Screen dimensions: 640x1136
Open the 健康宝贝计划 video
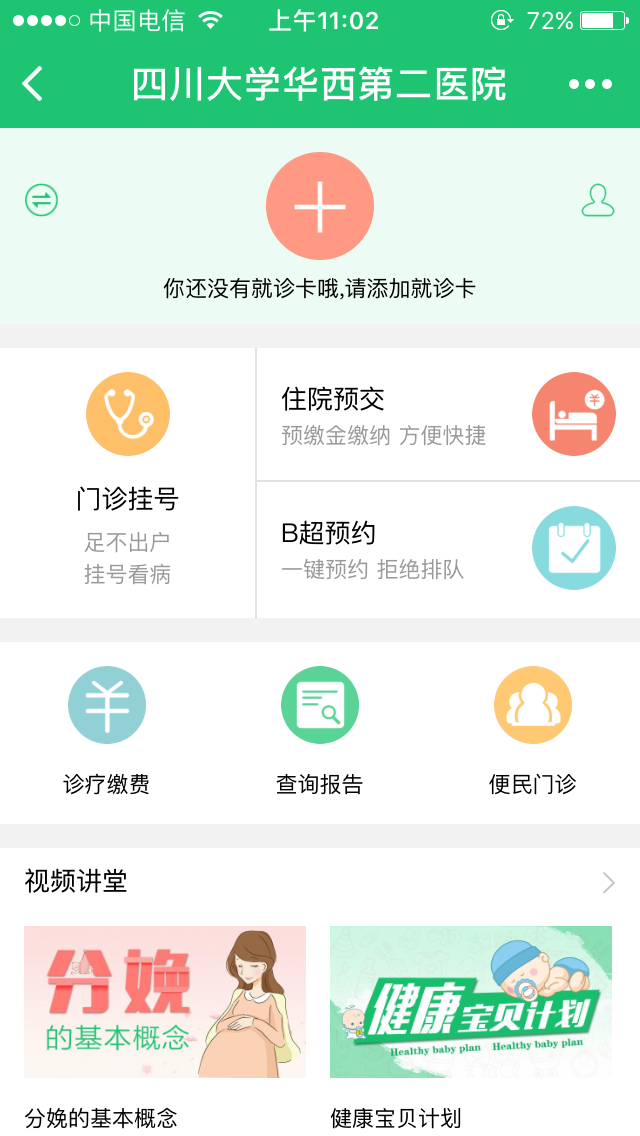(471, 1002)
